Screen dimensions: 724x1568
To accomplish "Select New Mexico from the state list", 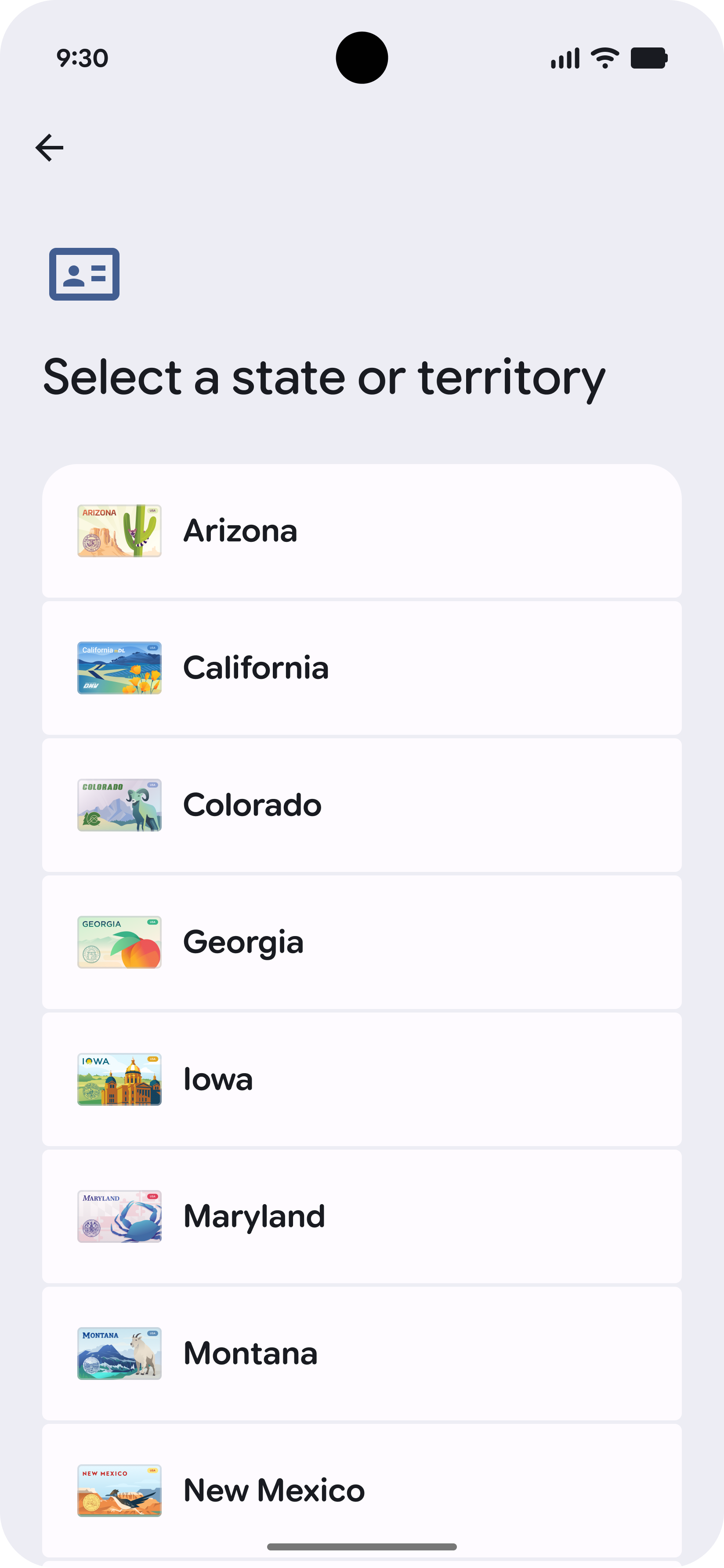I will point(362,1490).
